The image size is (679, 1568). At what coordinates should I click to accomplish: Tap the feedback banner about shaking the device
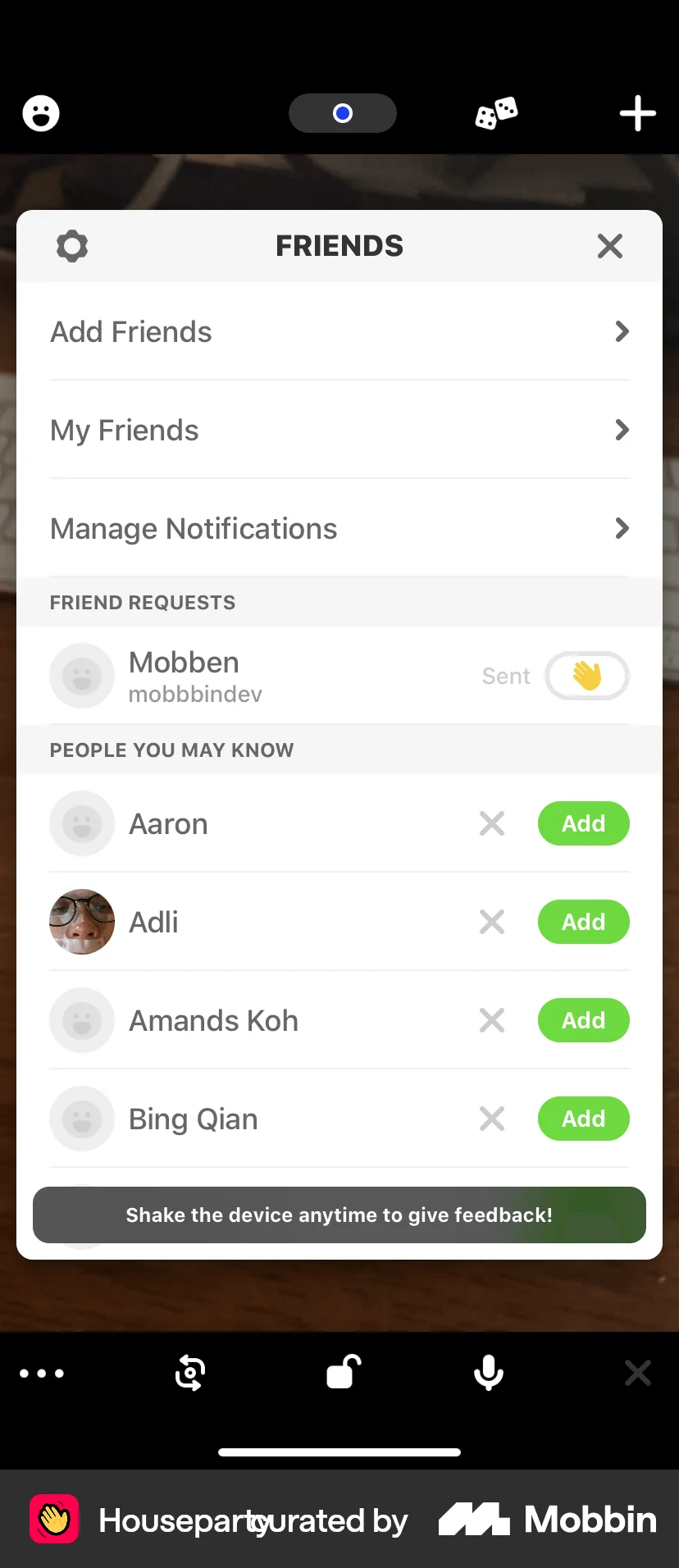339,1215
